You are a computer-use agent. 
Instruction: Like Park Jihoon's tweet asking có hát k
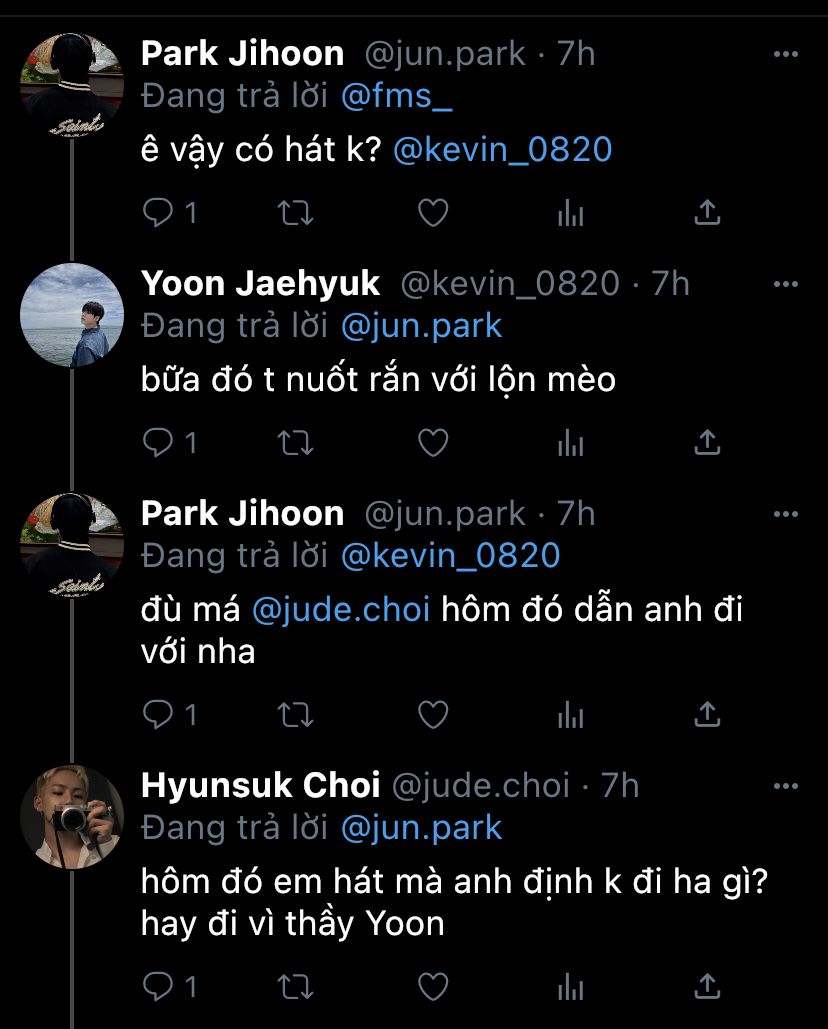point(432,212)
